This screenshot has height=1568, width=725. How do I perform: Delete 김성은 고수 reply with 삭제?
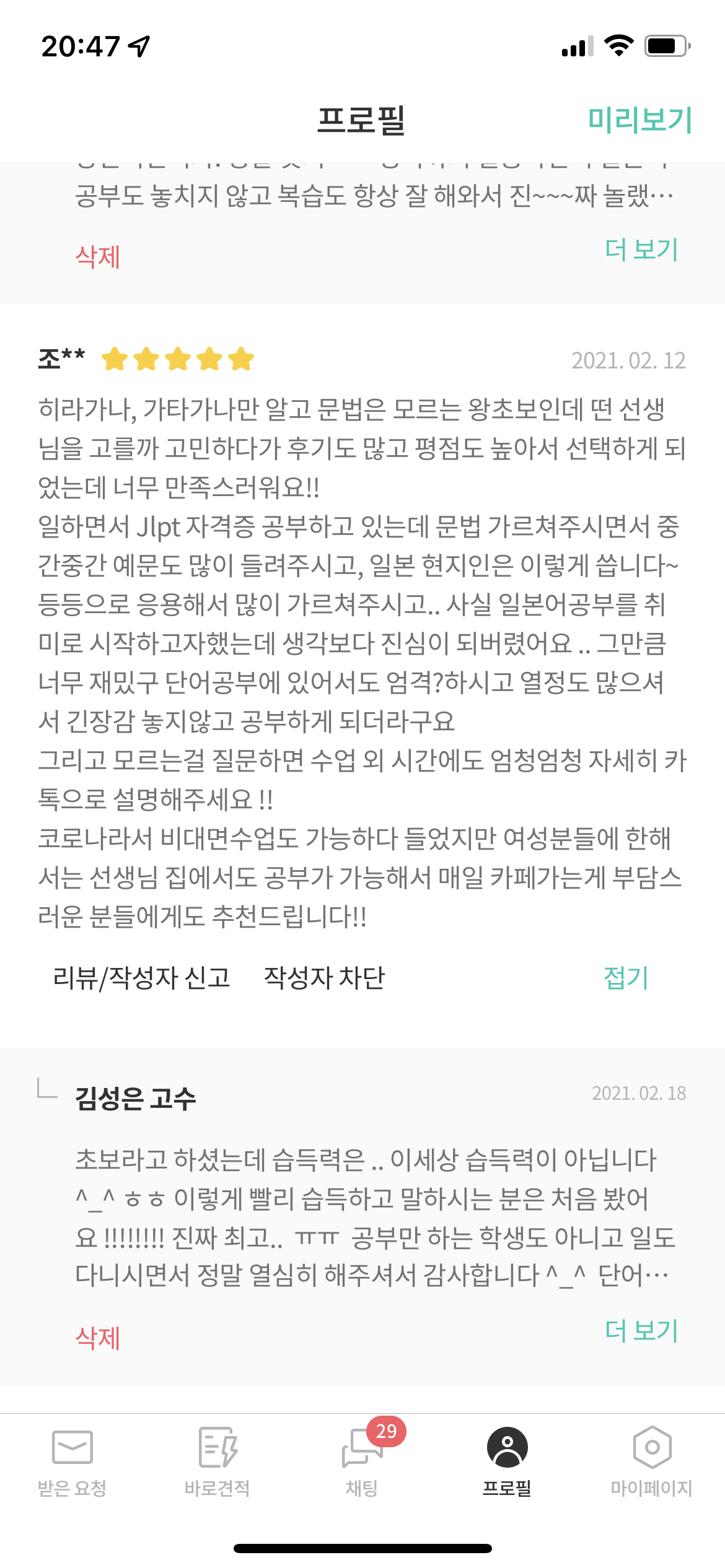pos(98,1338)
